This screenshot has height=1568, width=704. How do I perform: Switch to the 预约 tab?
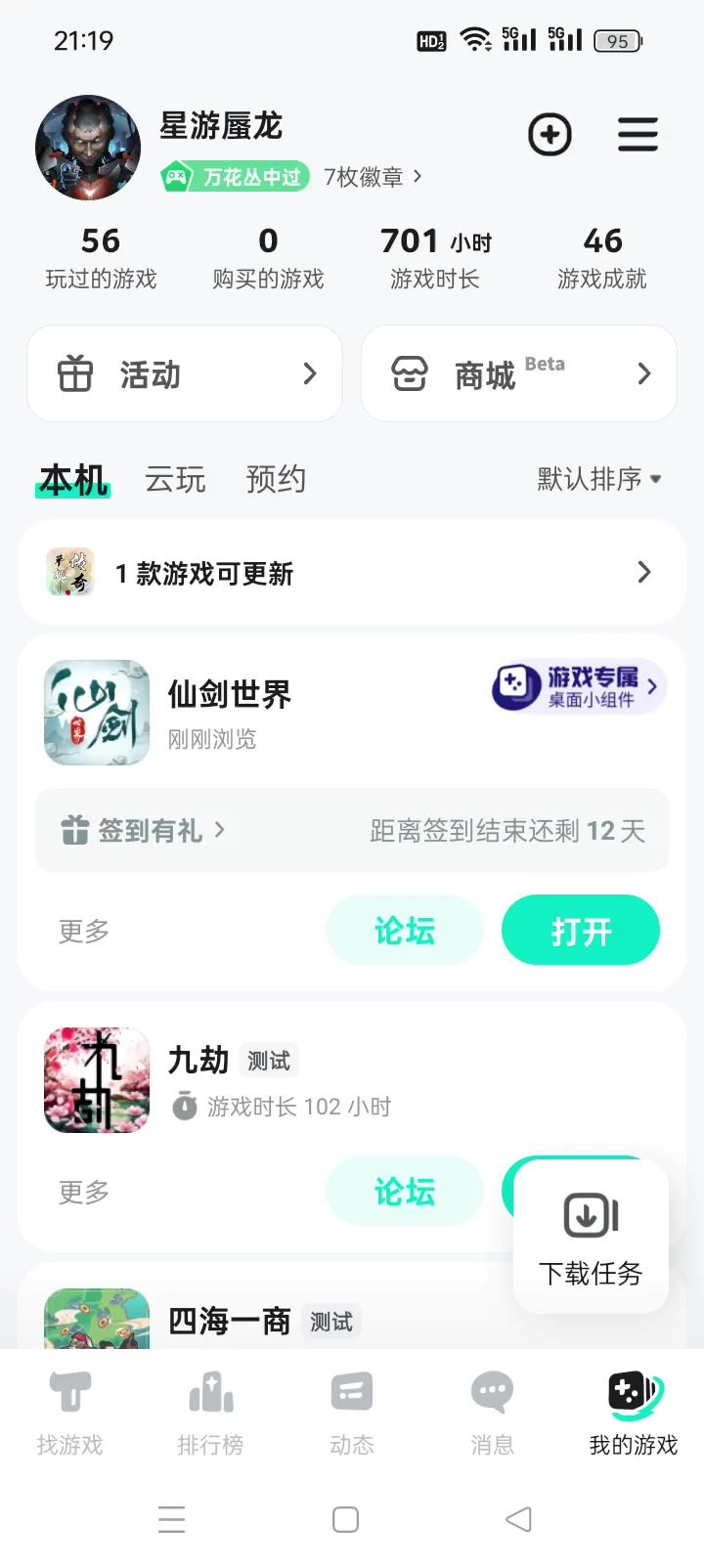[276, 479]
